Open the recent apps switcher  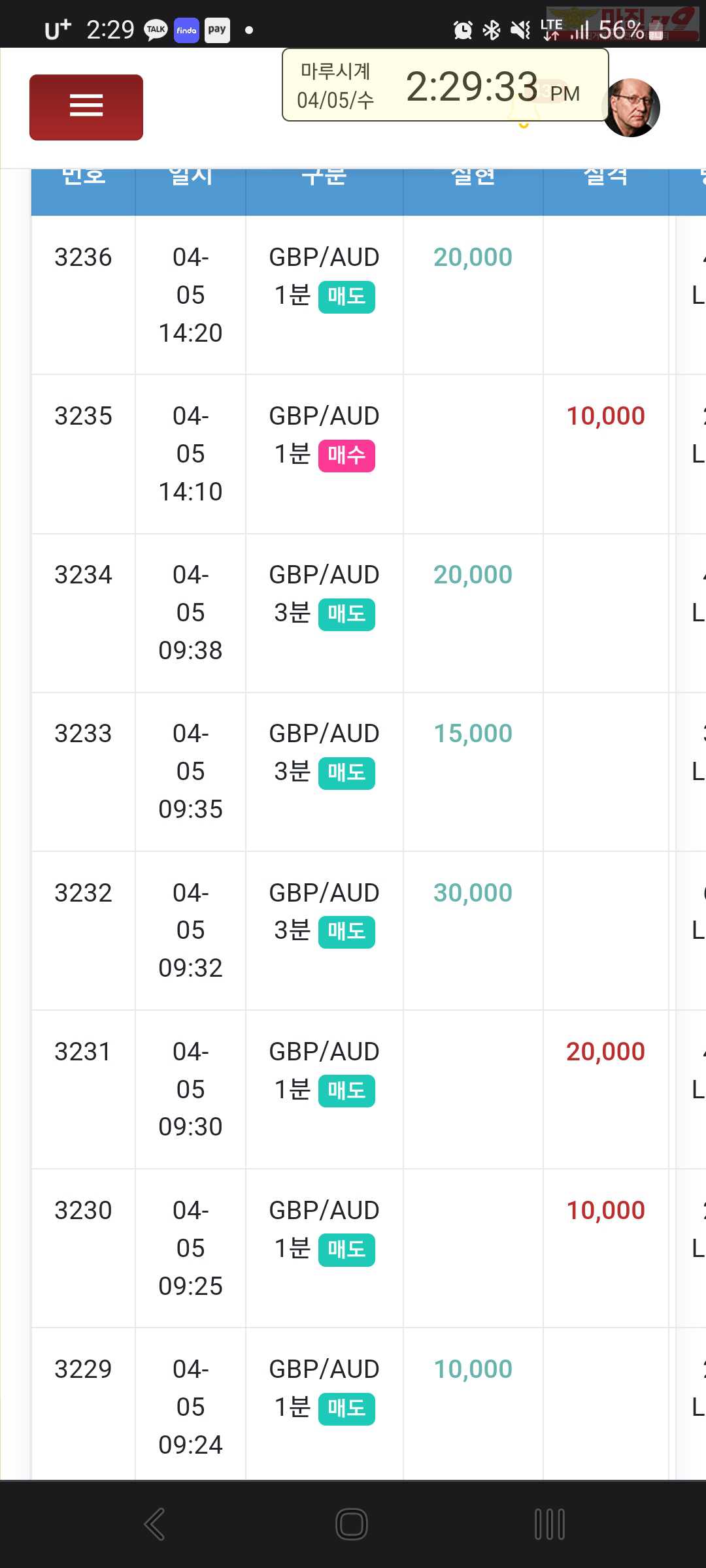point(550,1524)
